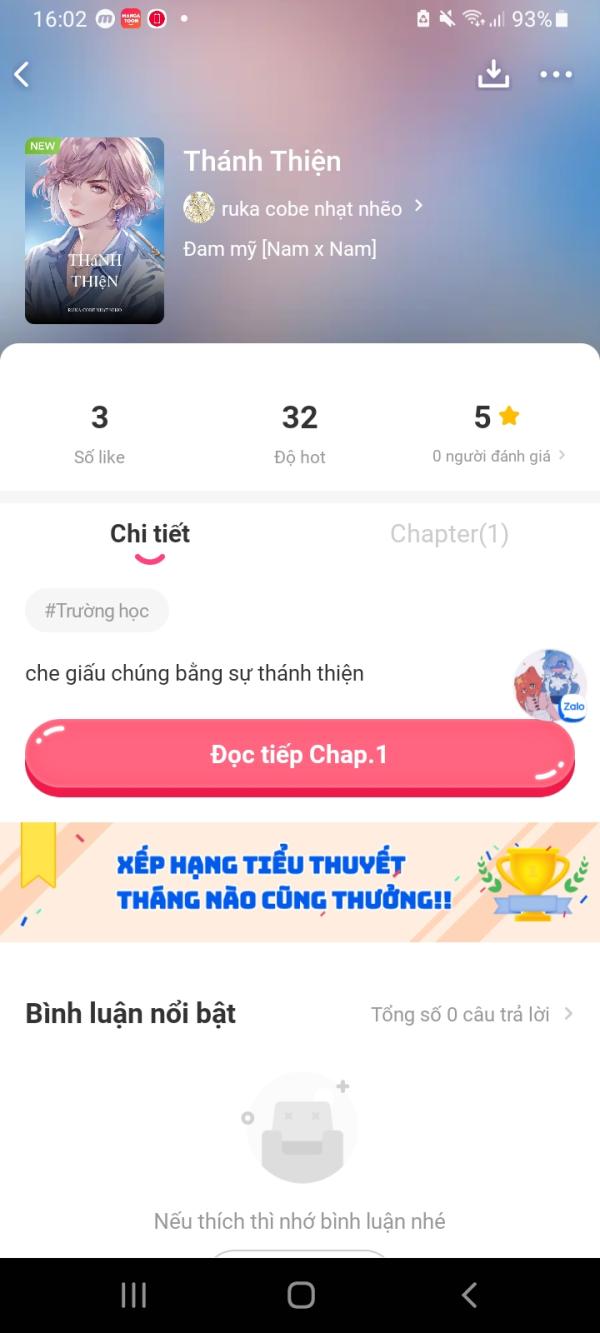Image resolution: width=600 pixels, height=1333 pixels.
Task: Open the Xếp hạng tiểu thuyết banner
Action: click(300, 881)
